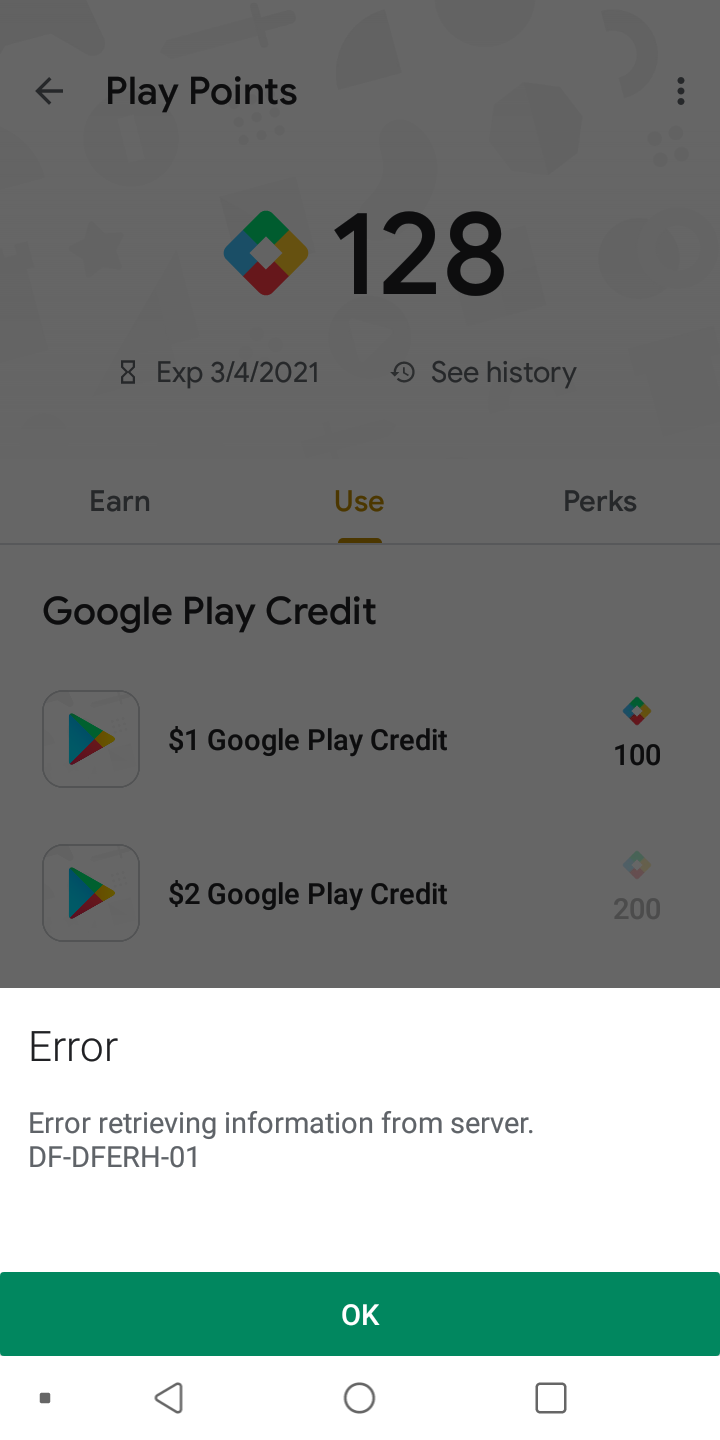Viewport: 720px width, 1440px height.
Task: Open See history
Action: (x=484, y=373)
